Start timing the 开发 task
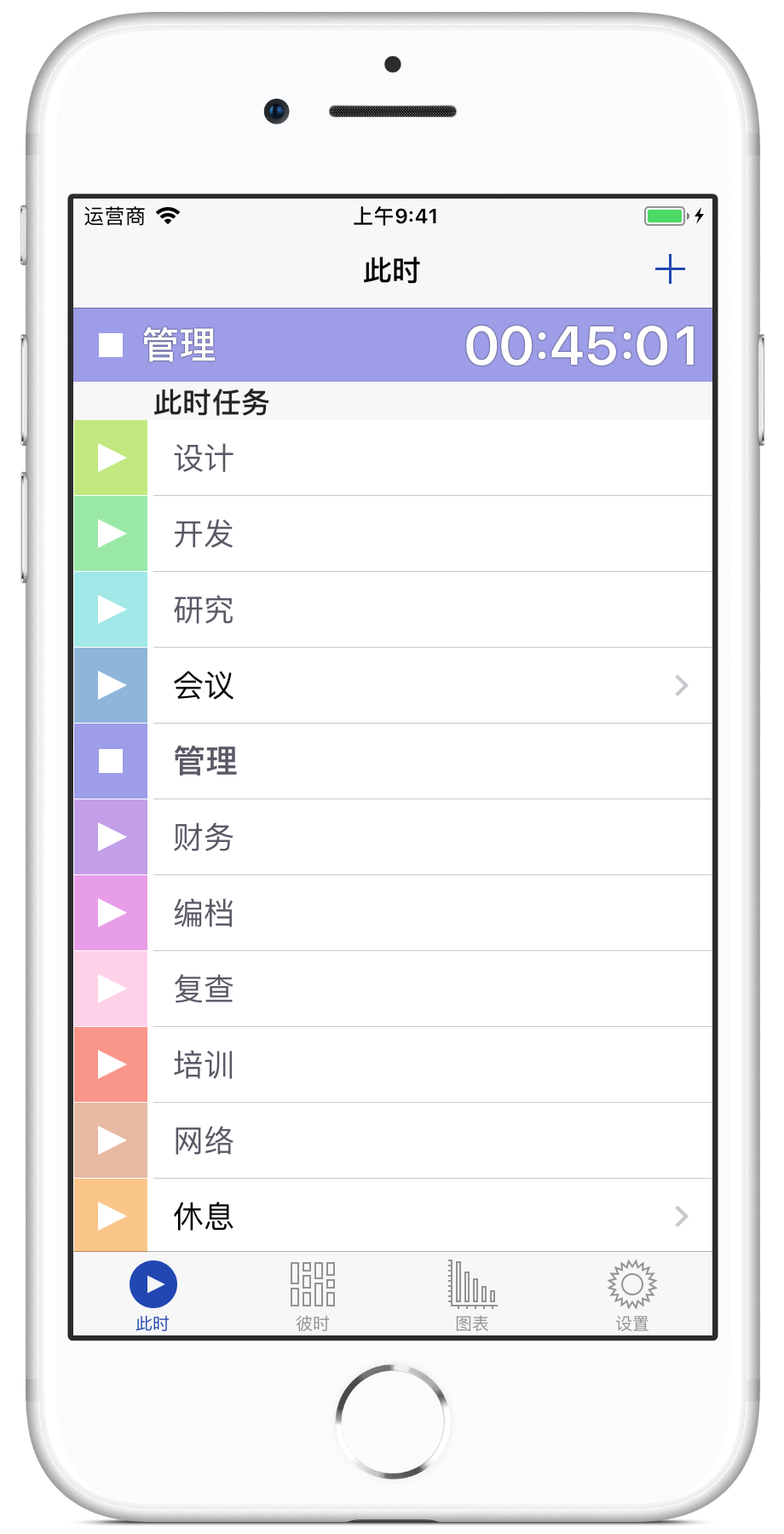This screenshot has width=784, height=1534. pos(111,533)
